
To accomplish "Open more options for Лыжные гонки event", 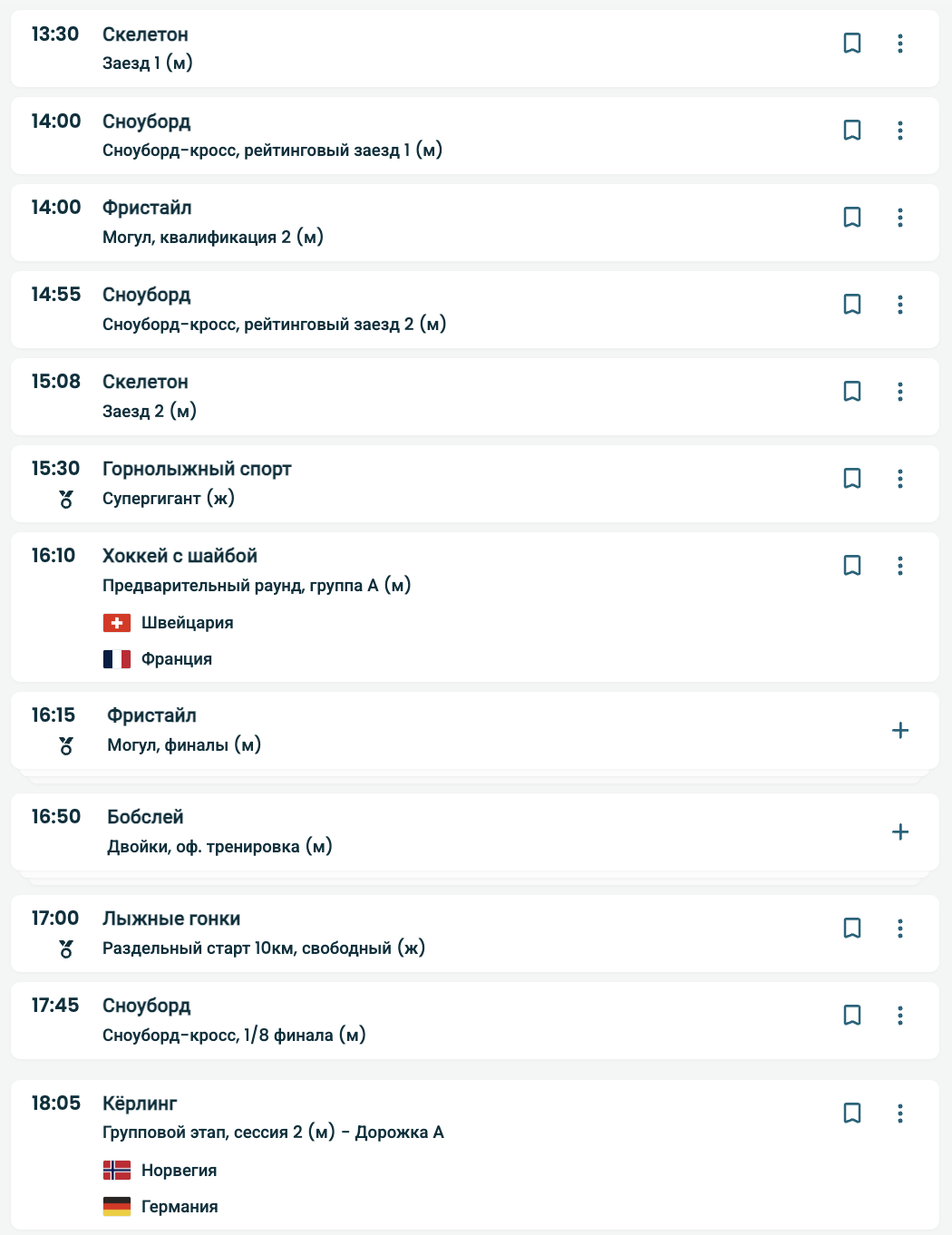I will [899, 929].
